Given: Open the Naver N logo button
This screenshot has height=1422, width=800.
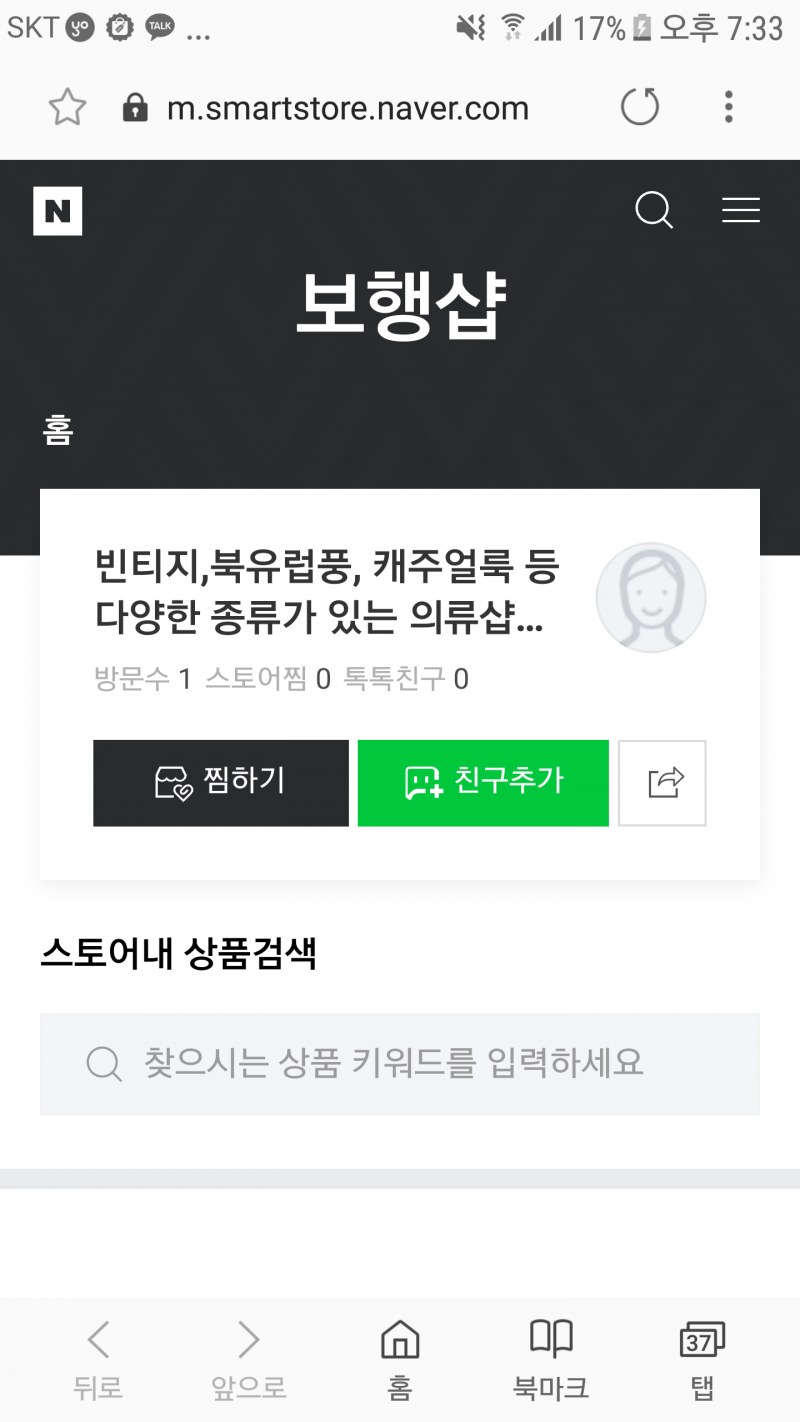Looking at the screenshot, I should (x=57, y=211).
